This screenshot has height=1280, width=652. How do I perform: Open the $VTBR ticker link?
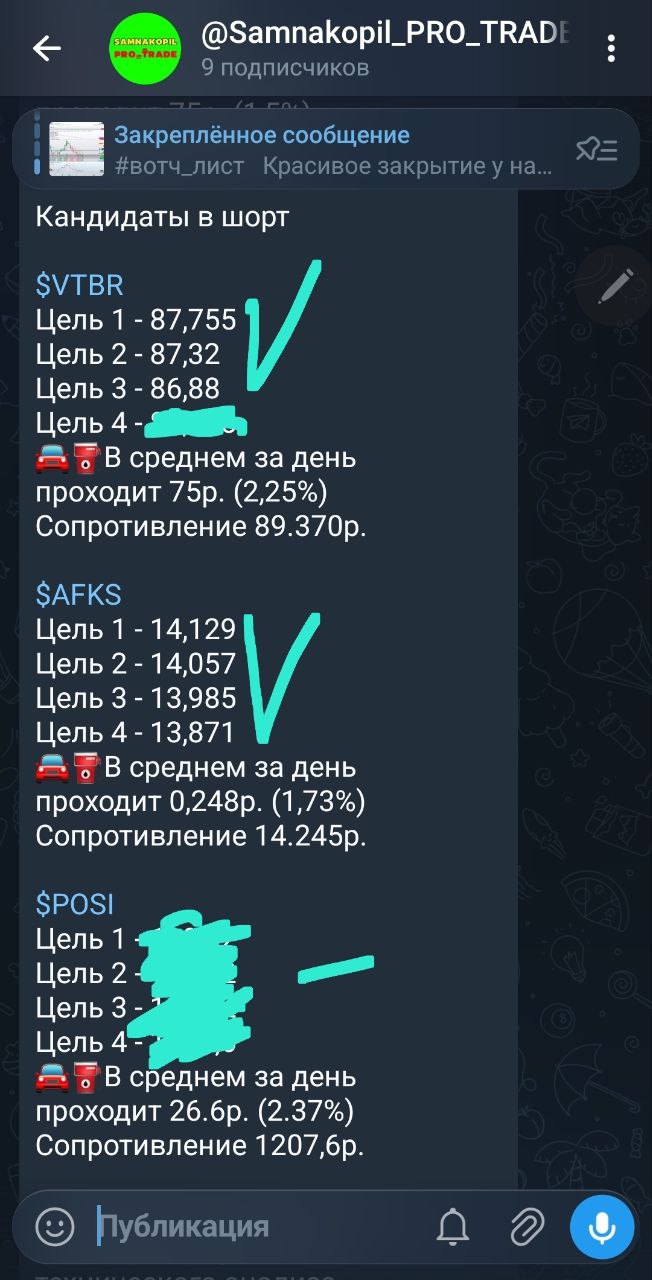pos(79,286)
